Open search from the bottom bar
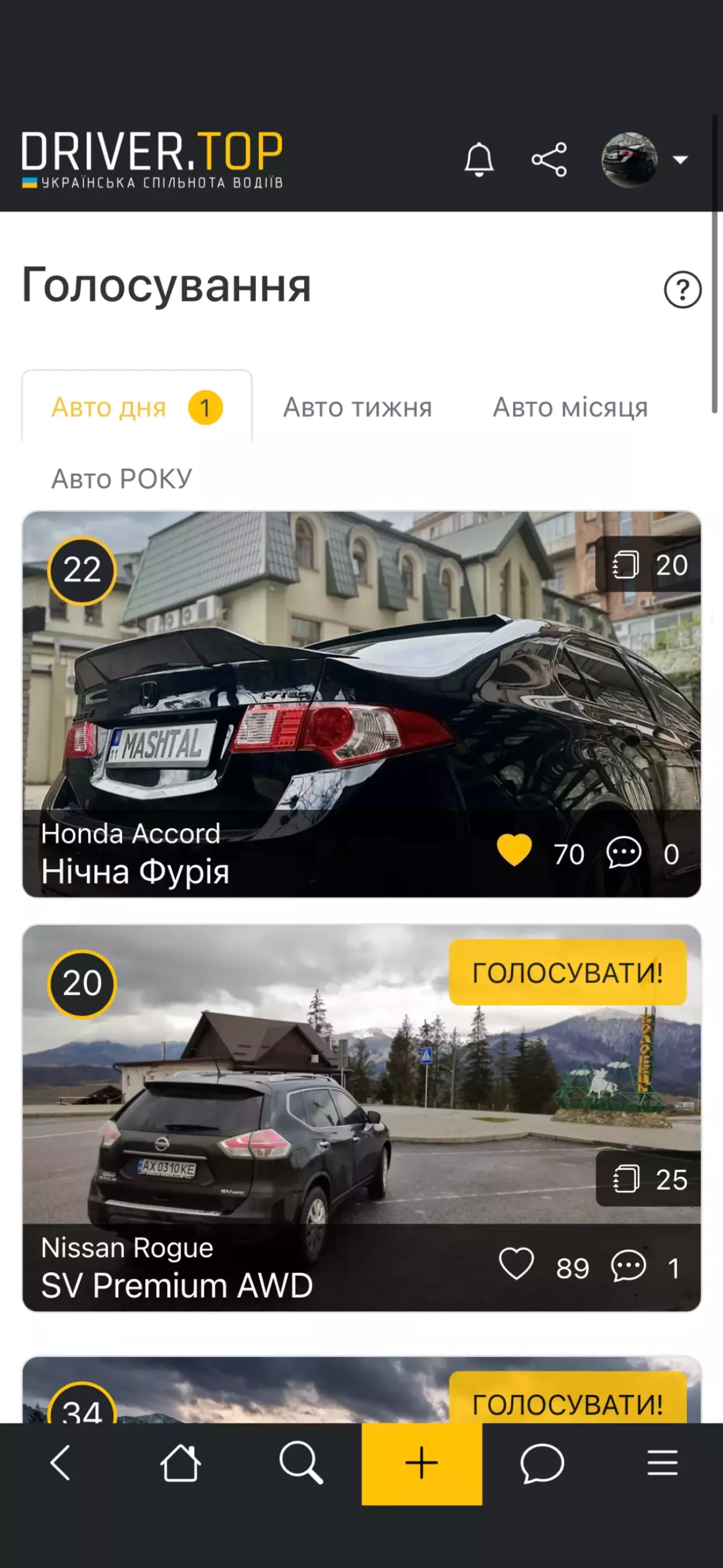Viewport: 723px width, 1568px height. click(x=301, y=1462)
